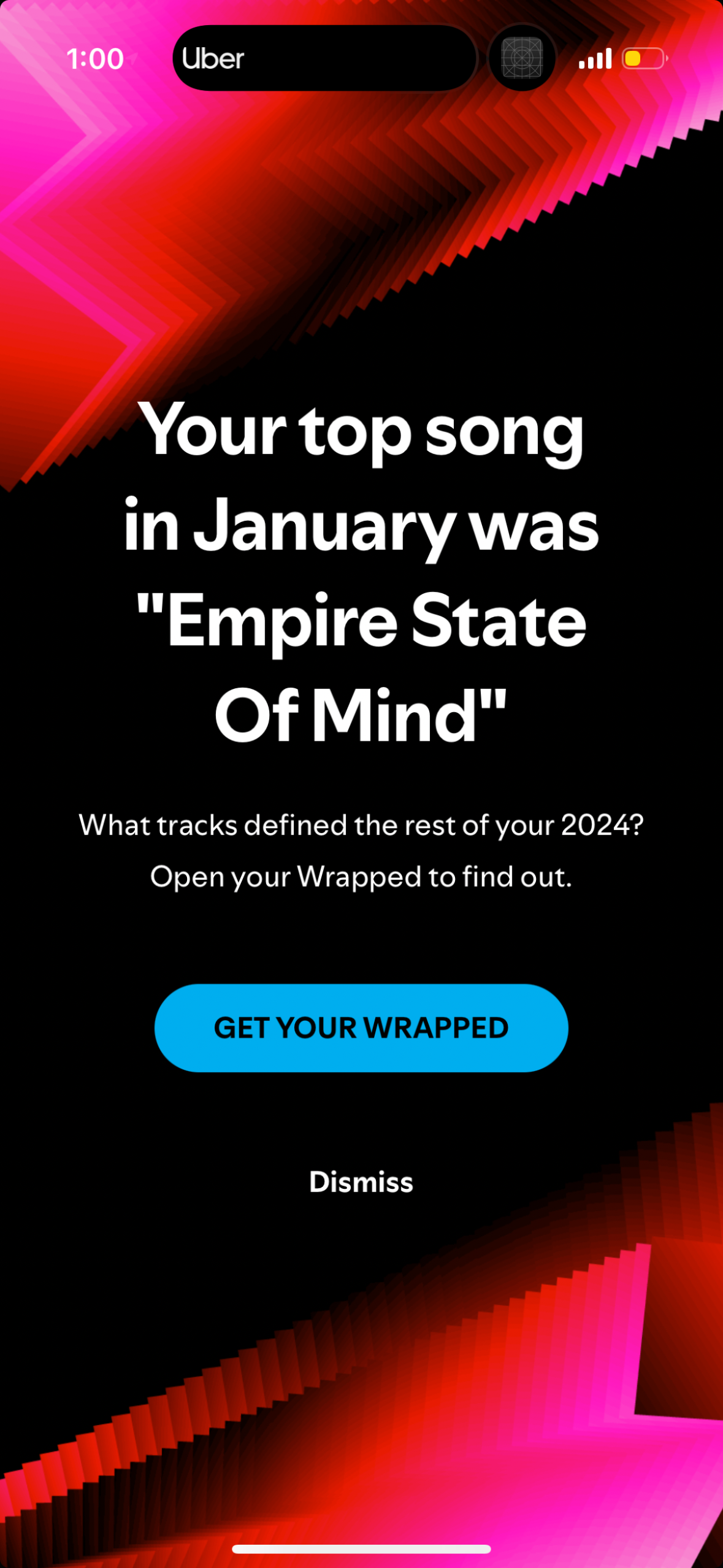Select the camera viewfinder icon in the island
The width and height of the screenshot is (723, 1568).
(521, 58)
